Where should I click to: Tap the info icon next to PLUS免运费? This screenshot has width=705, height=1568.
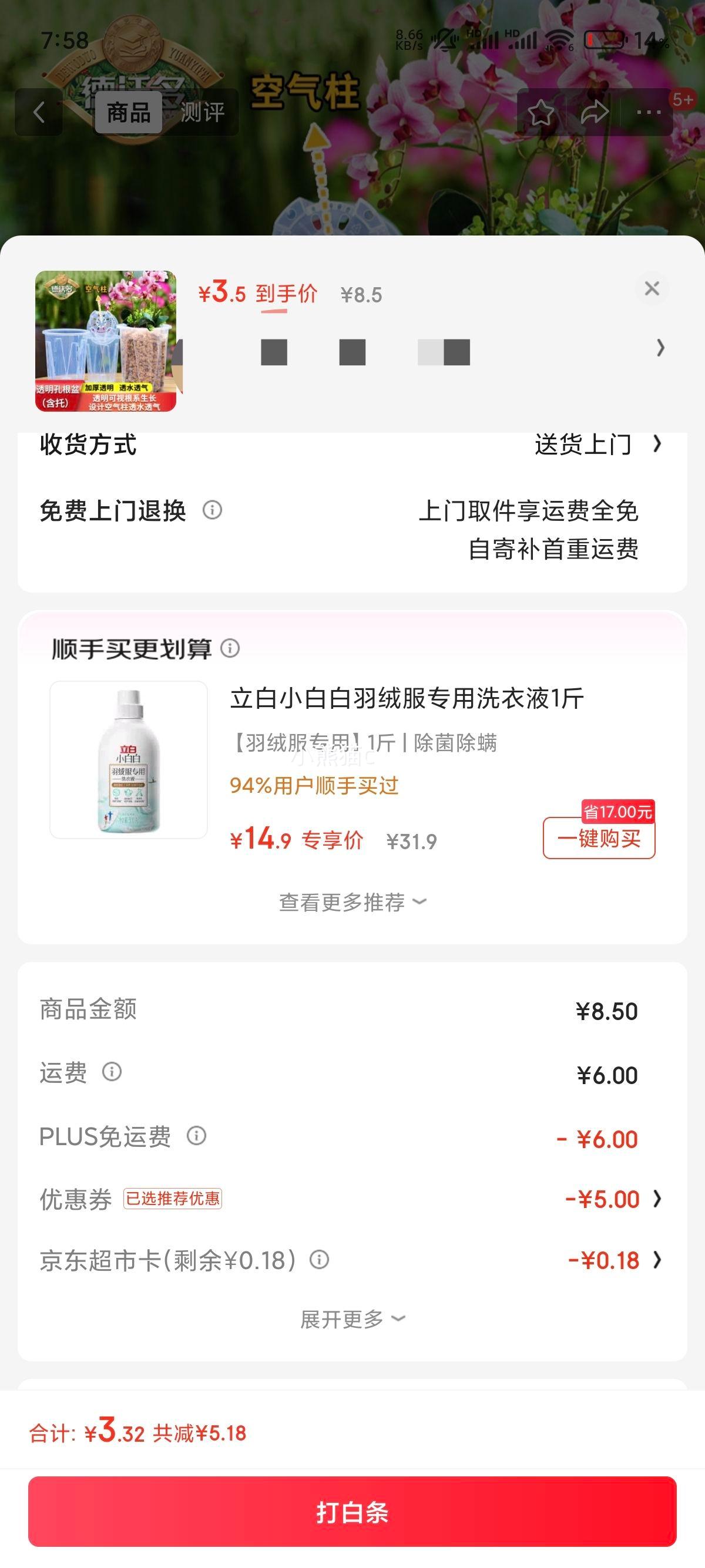(x=198, y=1136)
